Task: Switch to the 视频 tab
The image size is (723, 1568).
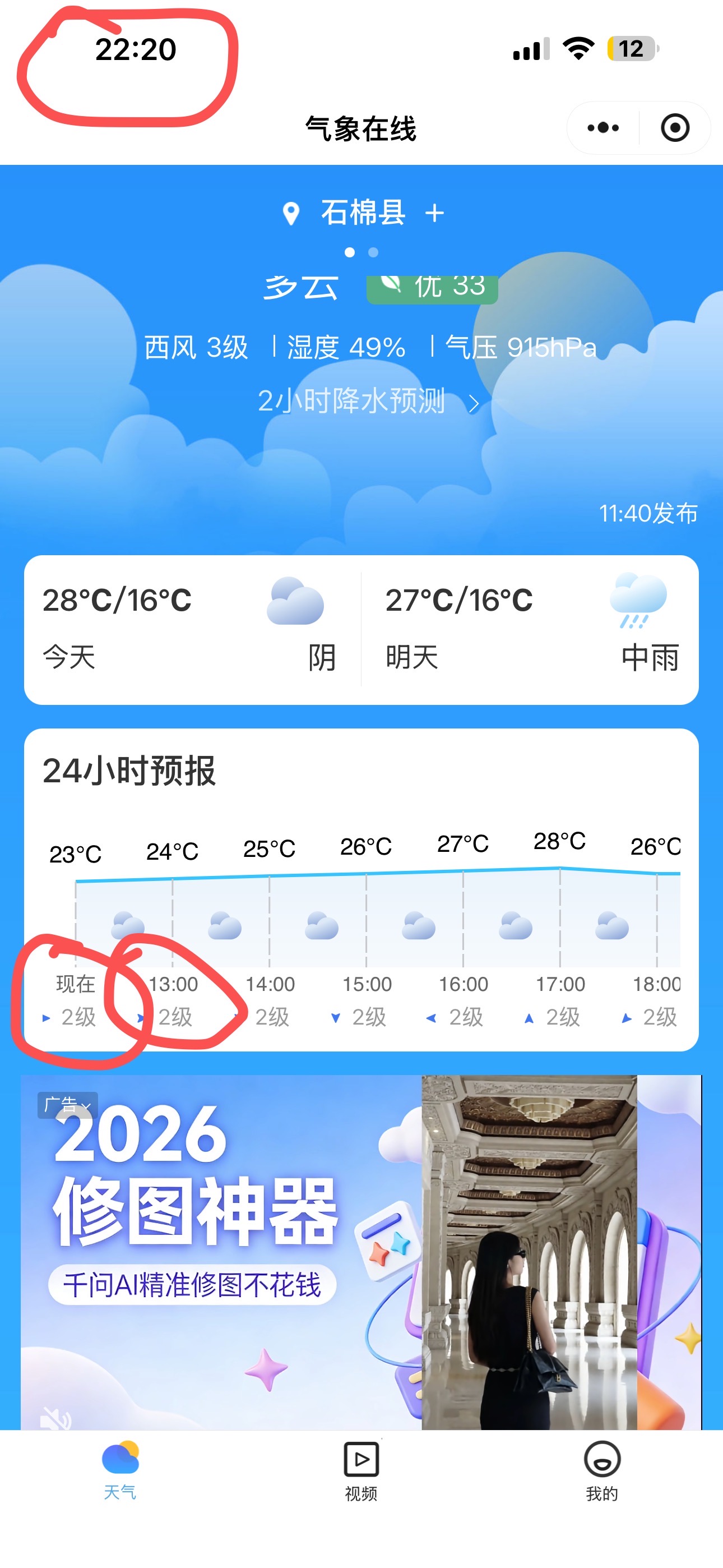Action: pos(361,1470)
